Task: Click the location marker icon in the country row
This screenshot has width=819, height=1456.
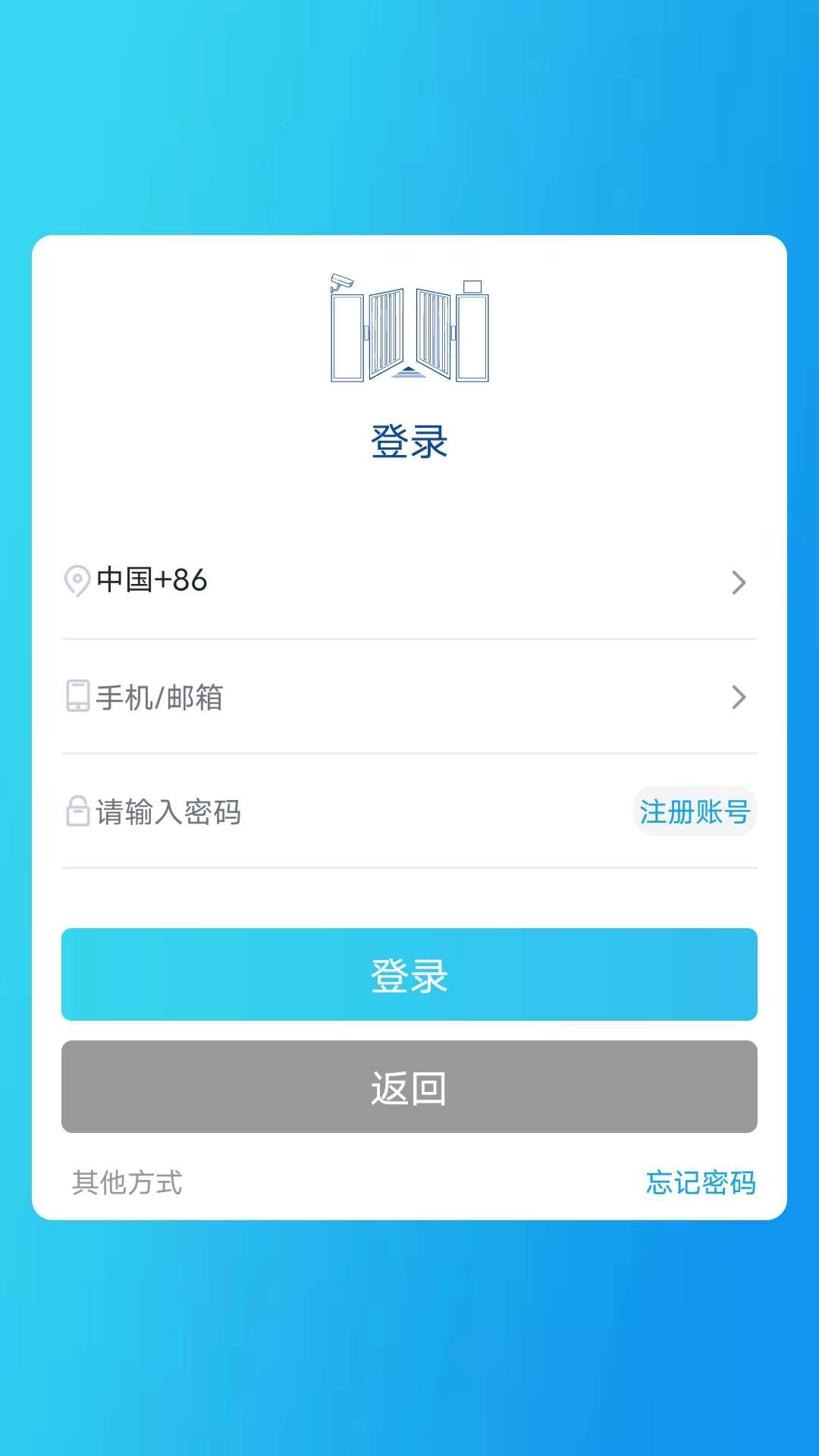Action: click(77, 582)
